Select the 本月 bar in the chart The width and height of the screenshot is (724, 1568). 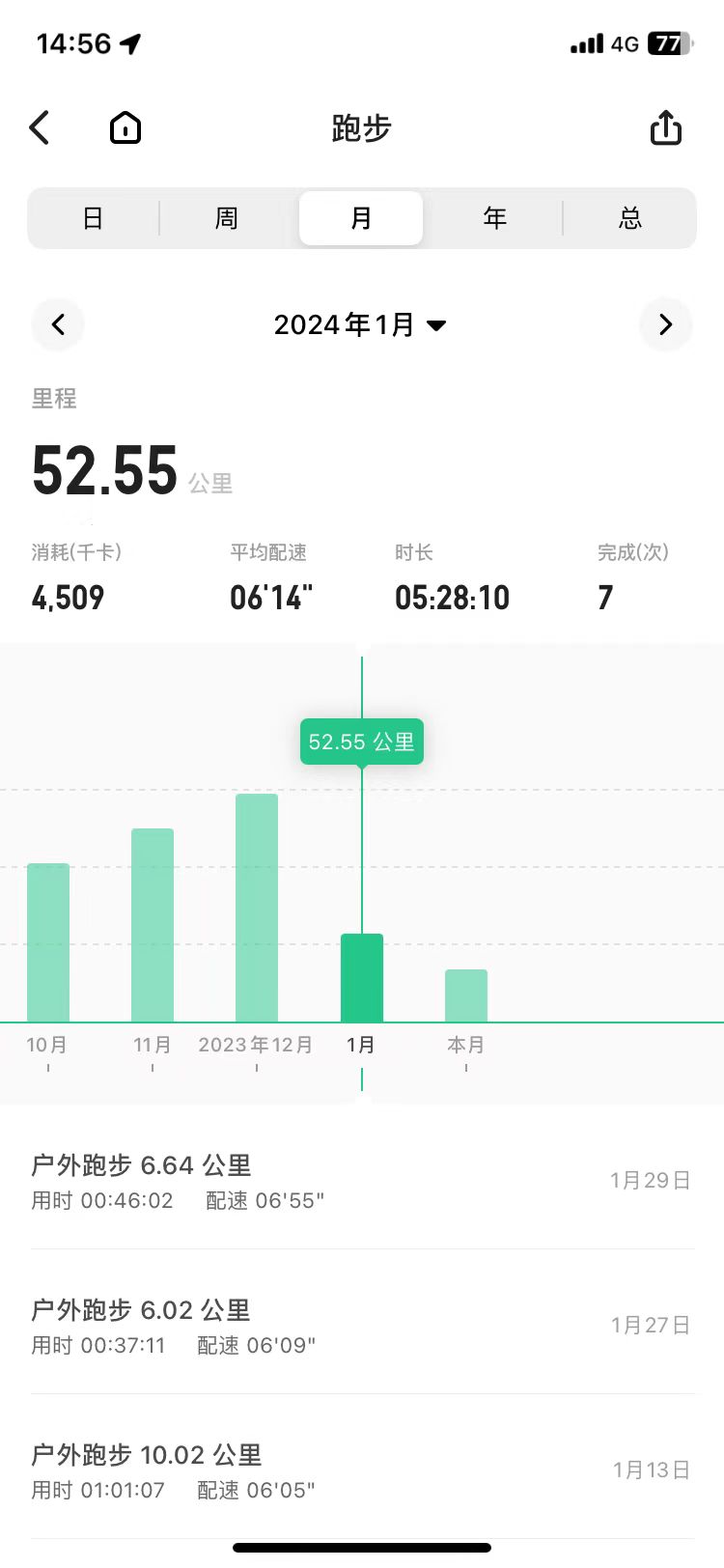pyautogui.click(x=466, y=995)
